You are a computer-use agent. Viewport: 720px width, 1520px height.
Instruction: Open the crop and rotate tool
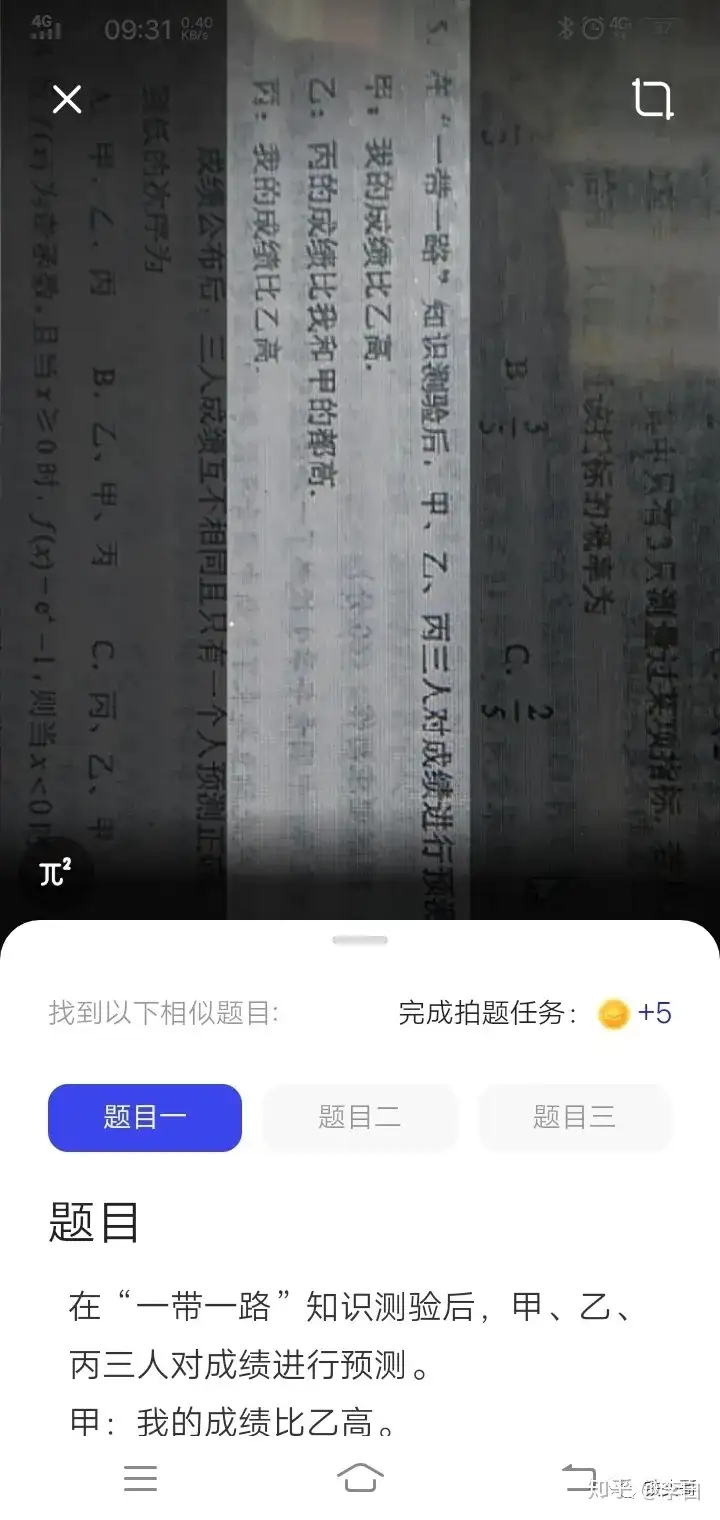(652, 99)
